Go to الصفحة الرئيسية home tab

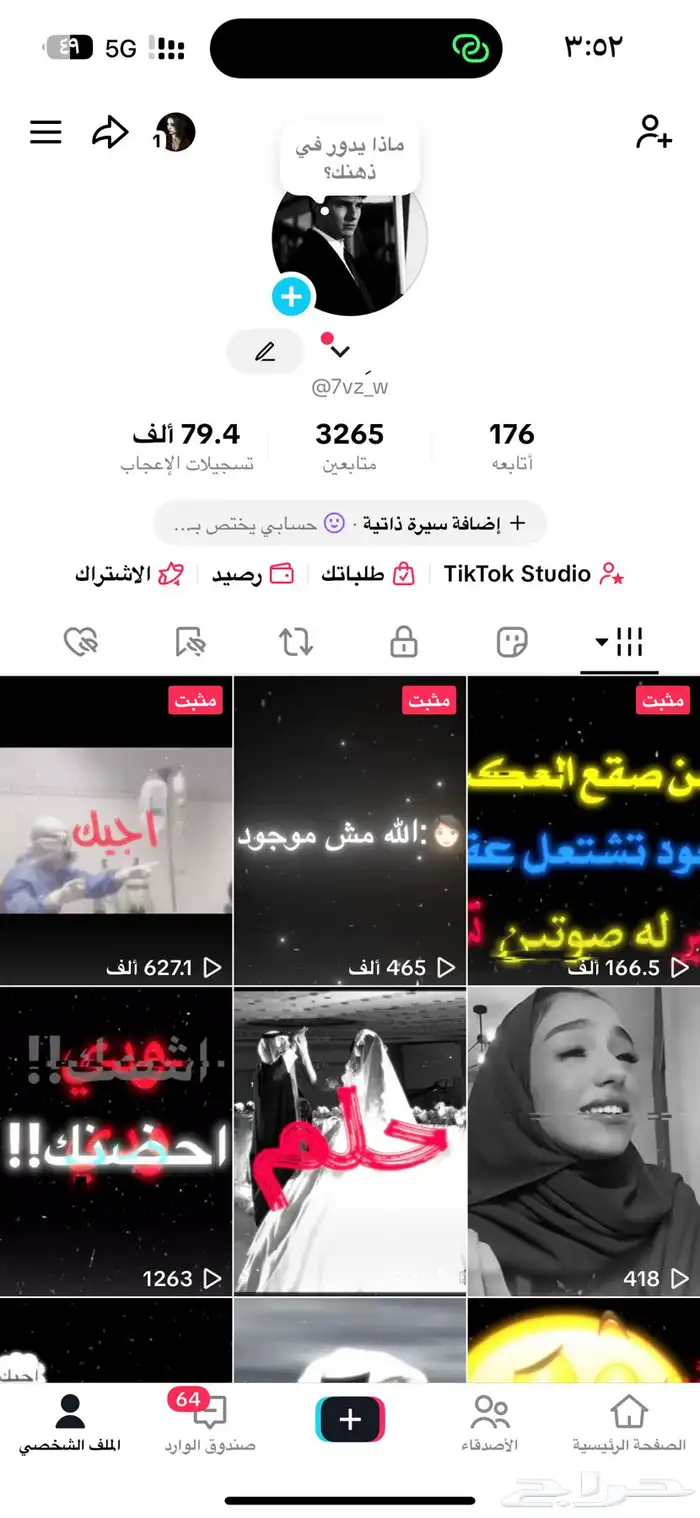tap(629, 1422)
